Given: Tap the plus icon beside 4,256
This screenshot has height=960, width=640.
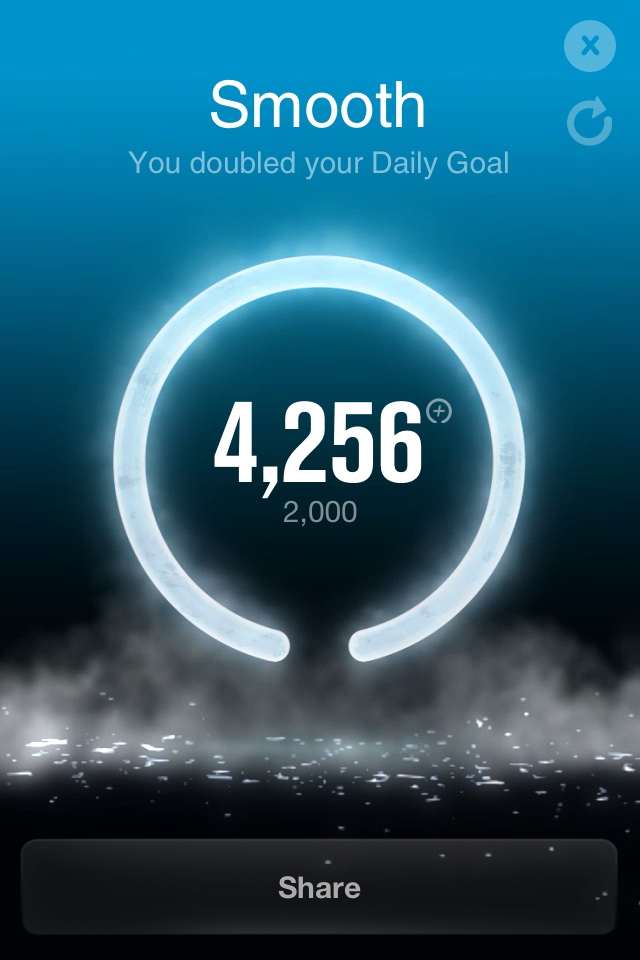Looking at the screenshot, I should point(439,411).
